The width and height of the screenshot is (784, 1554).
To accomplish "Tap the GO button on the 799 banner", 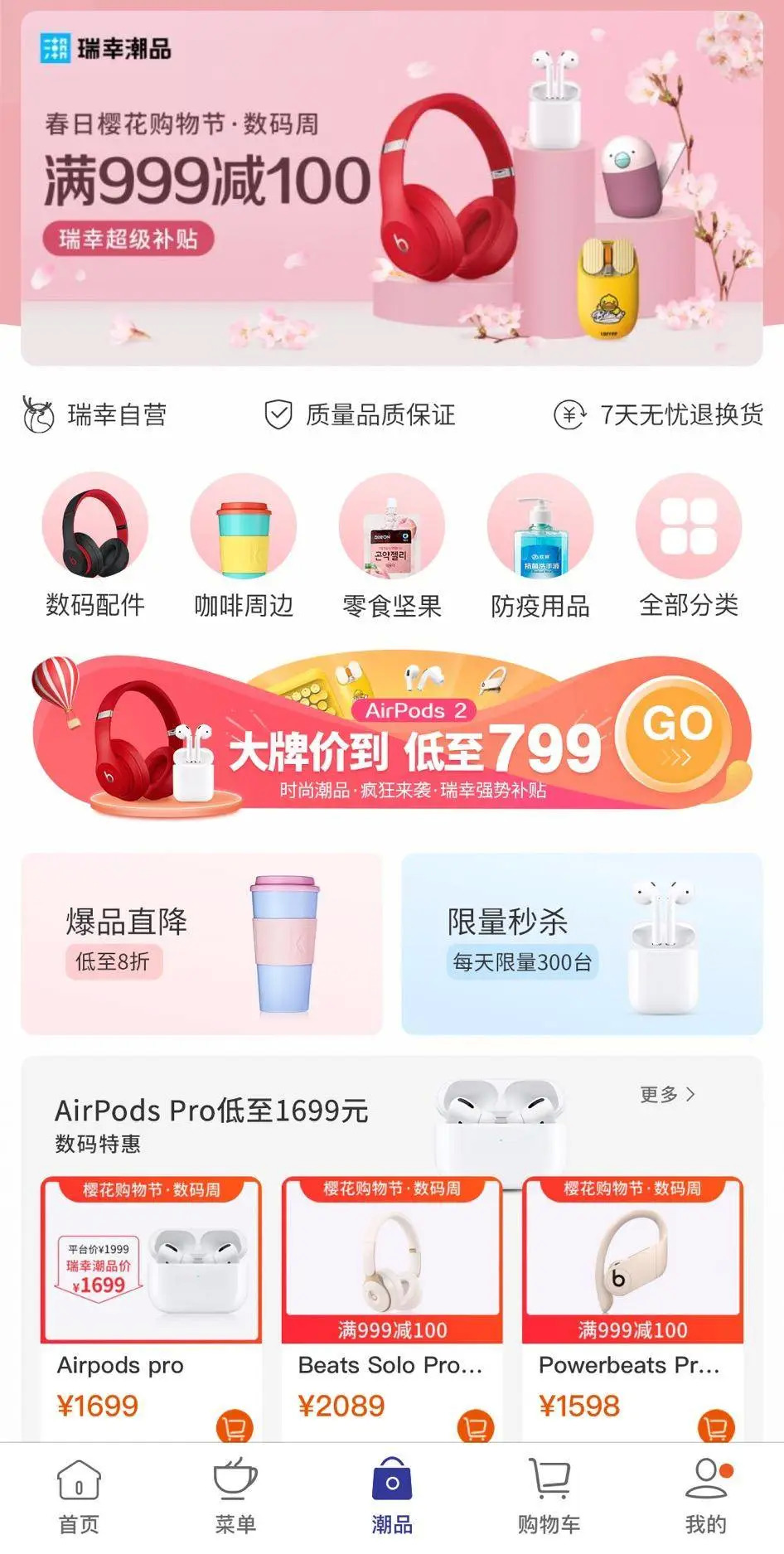I will pyautogui.click(x=677, y=731).
